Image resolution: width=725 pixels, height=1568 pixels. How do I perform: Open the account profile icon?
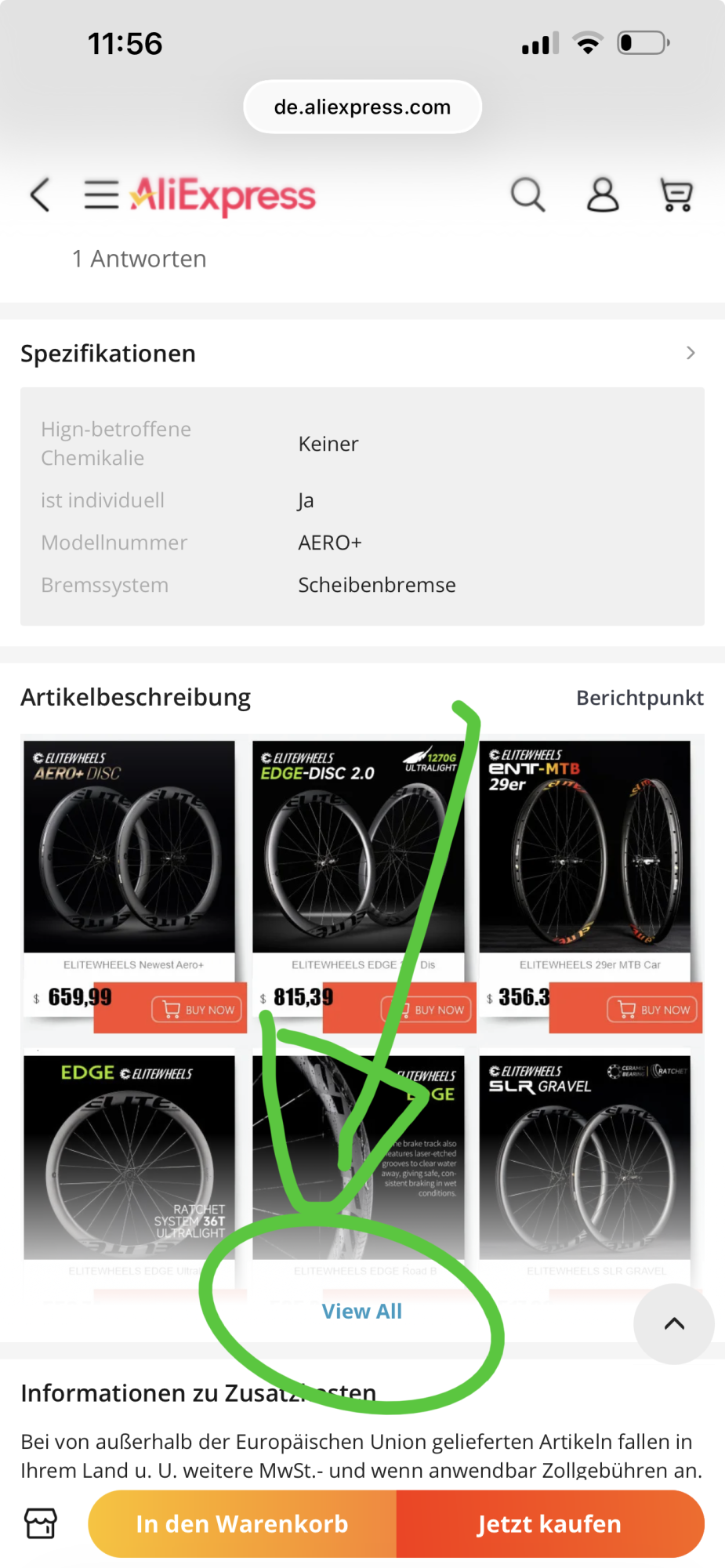[603, 194]
